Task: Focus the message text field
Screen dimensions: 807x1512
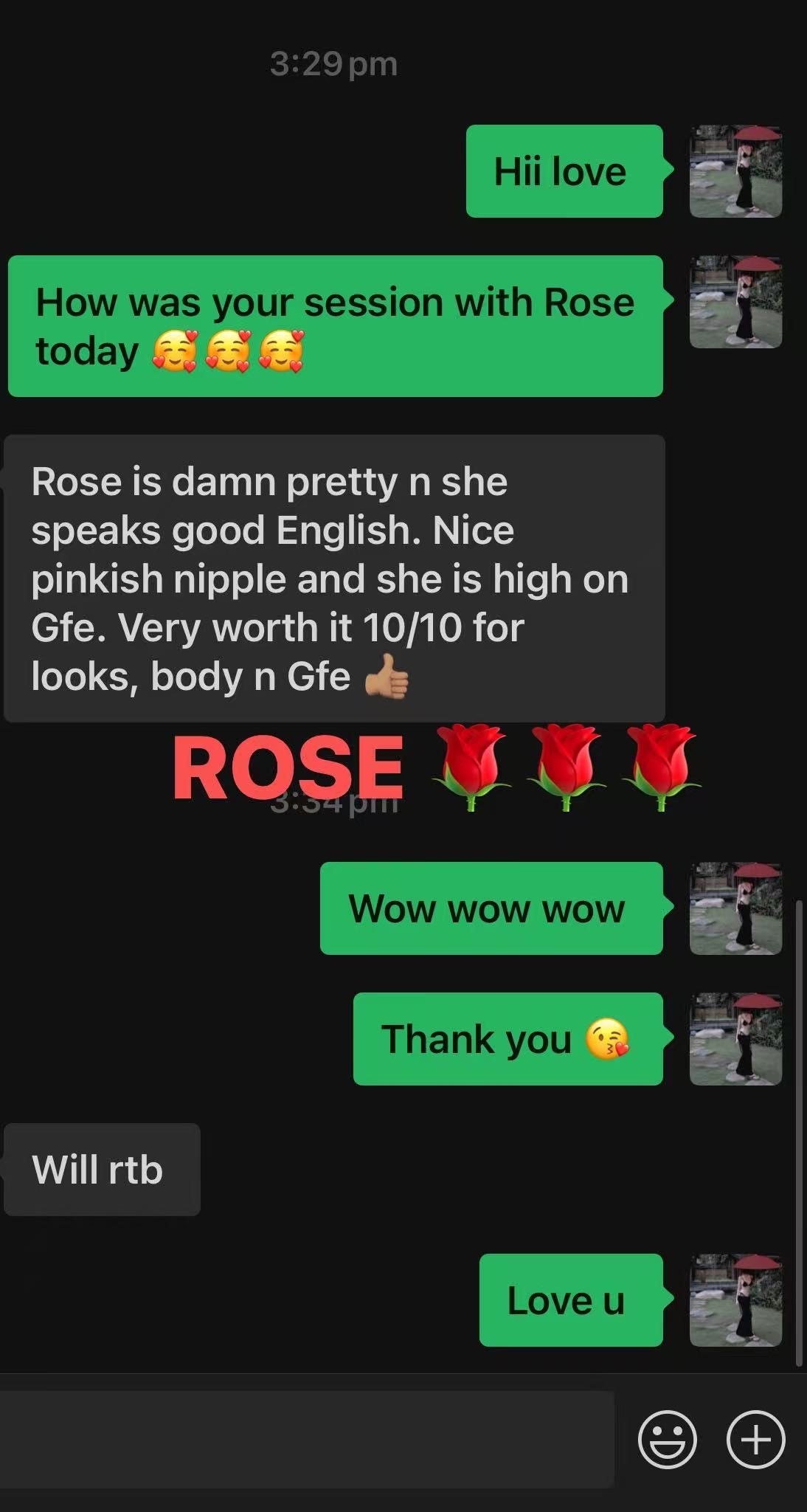Action: [307, 1439]
